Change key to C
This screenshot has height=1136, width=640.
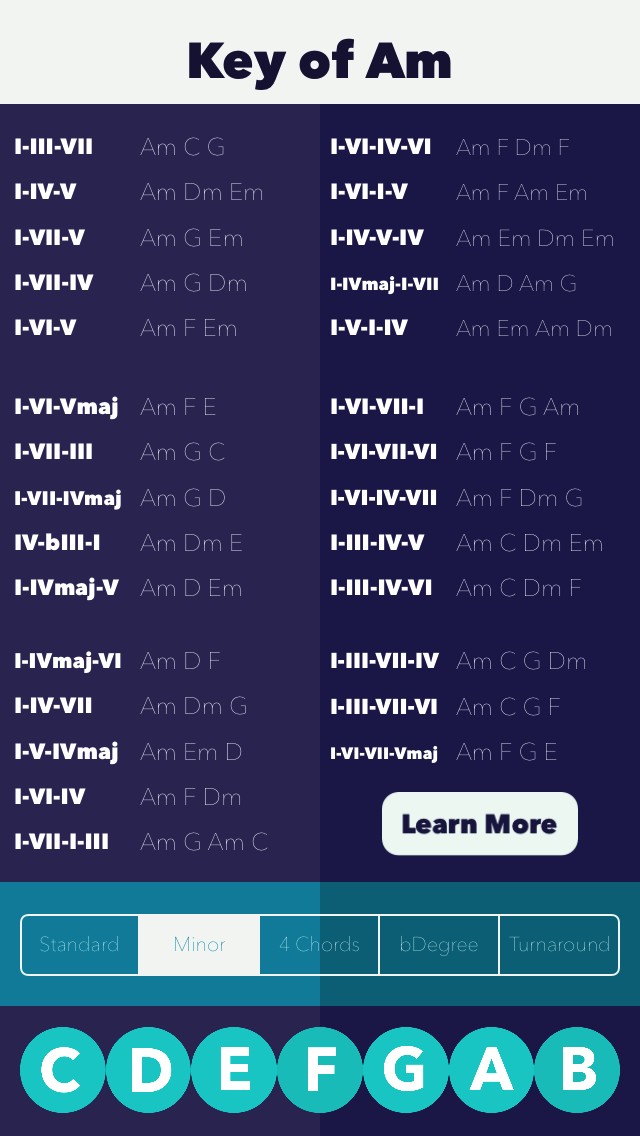pos(62,1069)
